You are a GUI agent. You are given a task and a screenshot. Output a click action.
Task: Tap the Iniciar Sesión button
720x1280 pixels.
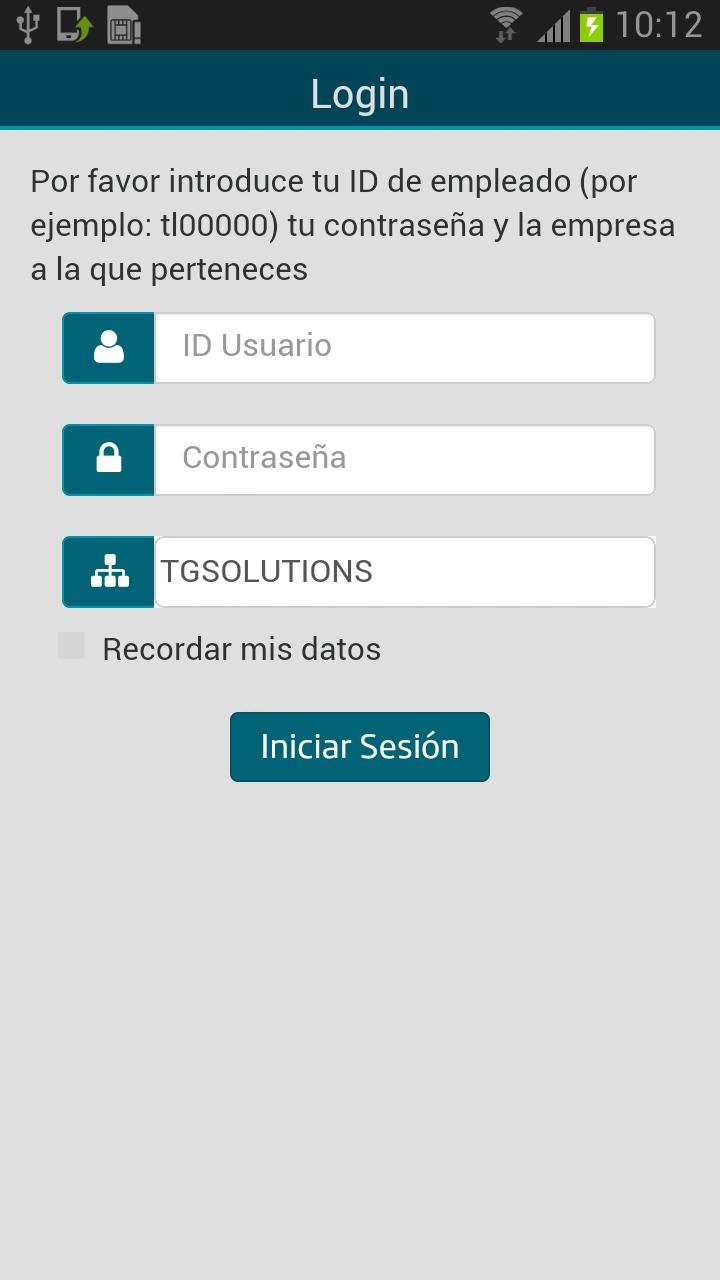[360, 746]
